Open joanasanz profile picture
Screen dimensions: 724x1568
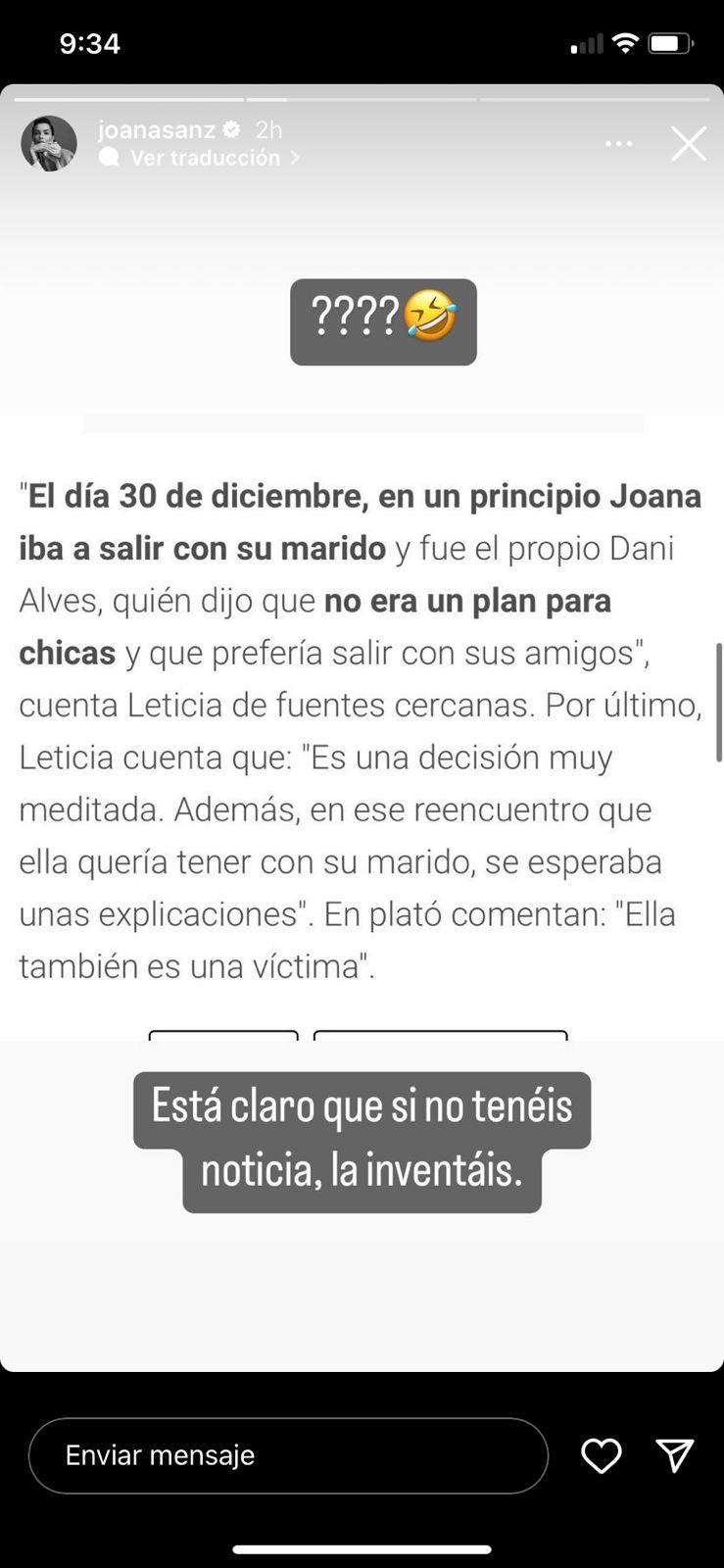(49, 144)
